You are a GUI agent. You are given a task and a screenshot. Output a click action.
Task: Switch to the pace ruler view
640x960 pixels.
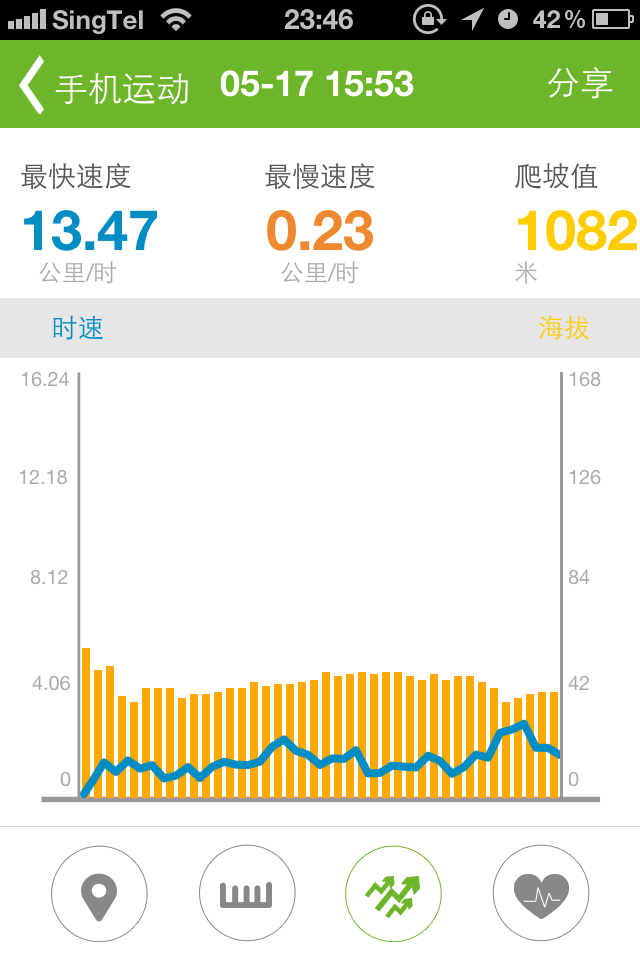coord(247,894)
